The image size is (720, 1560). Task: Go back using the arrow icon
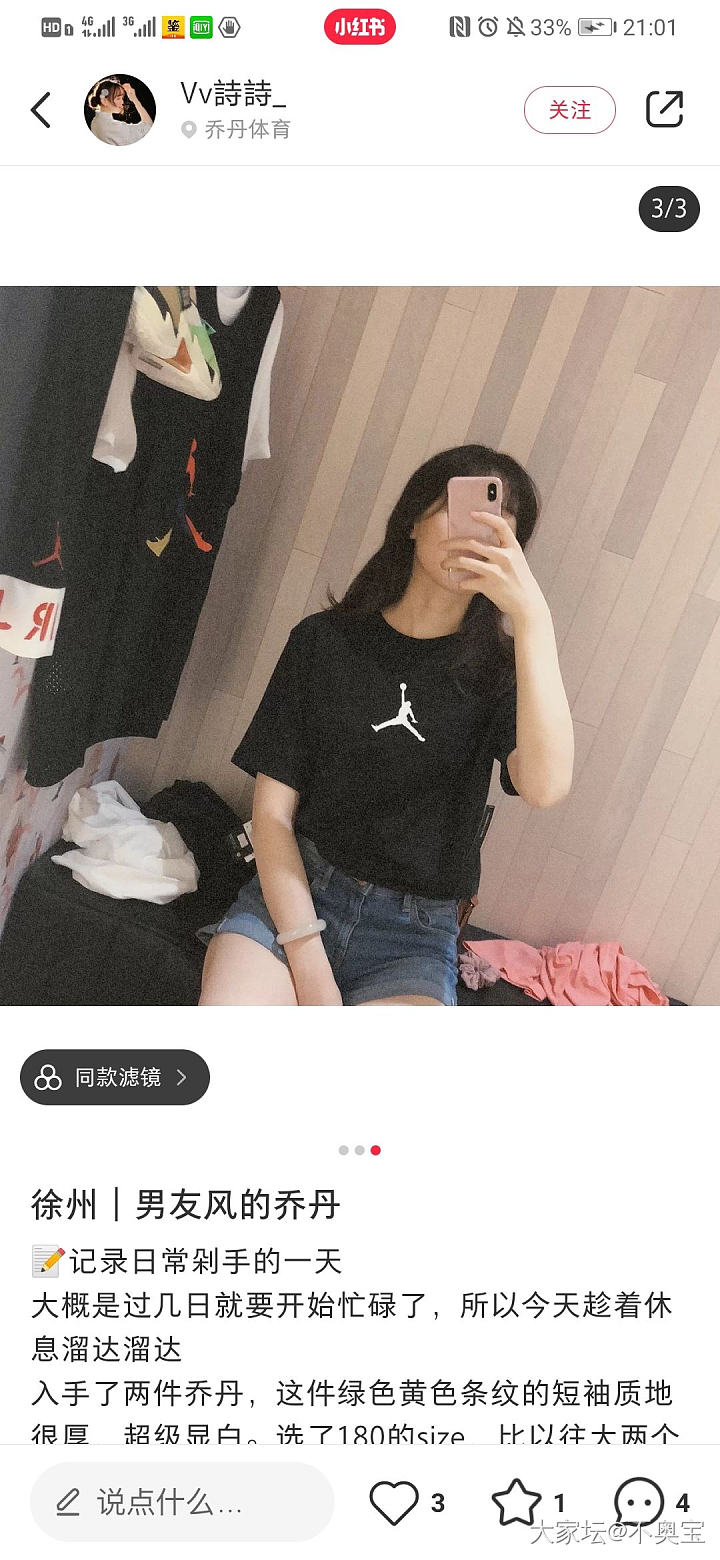point(41,110)
